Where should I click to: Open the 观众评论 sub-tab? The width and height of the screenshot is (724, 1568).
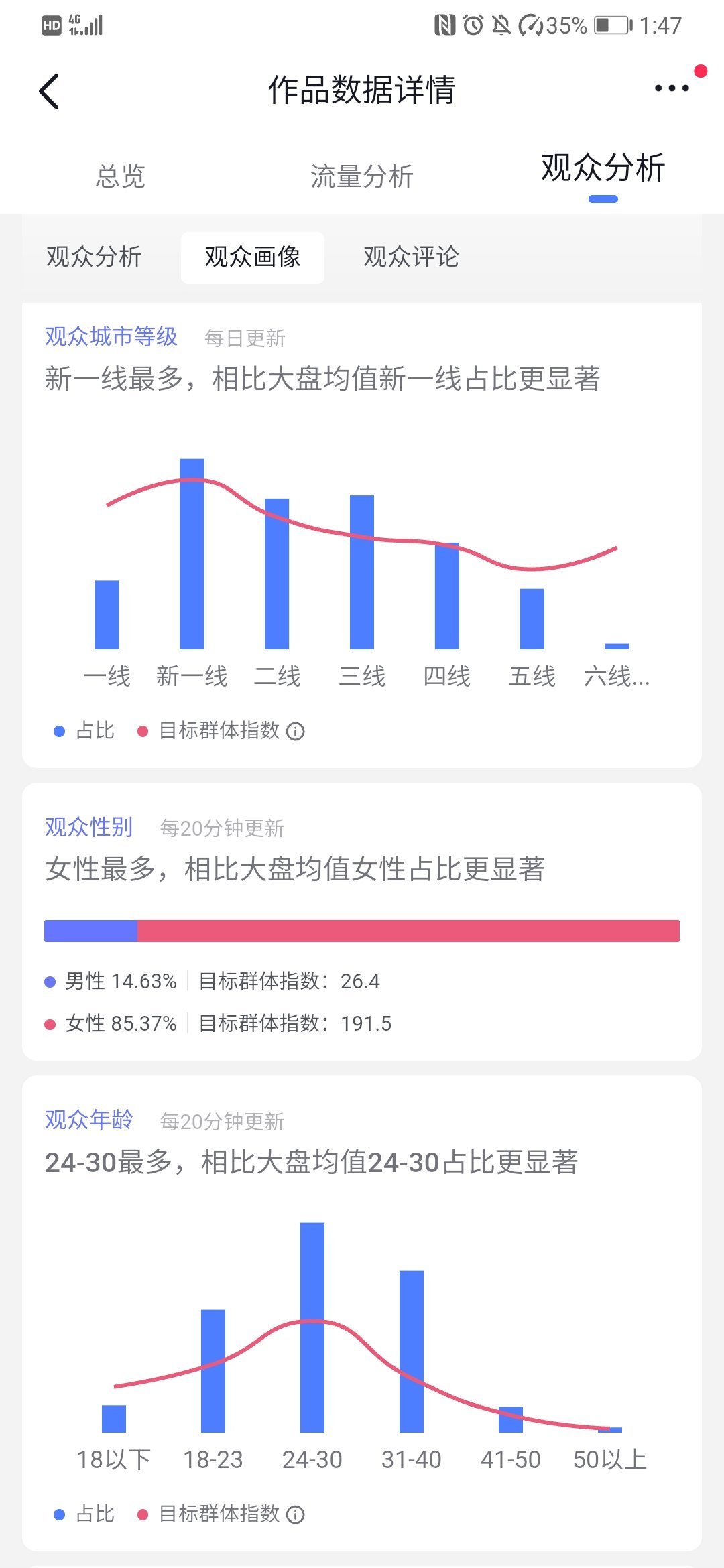click(x=412, y=257)
